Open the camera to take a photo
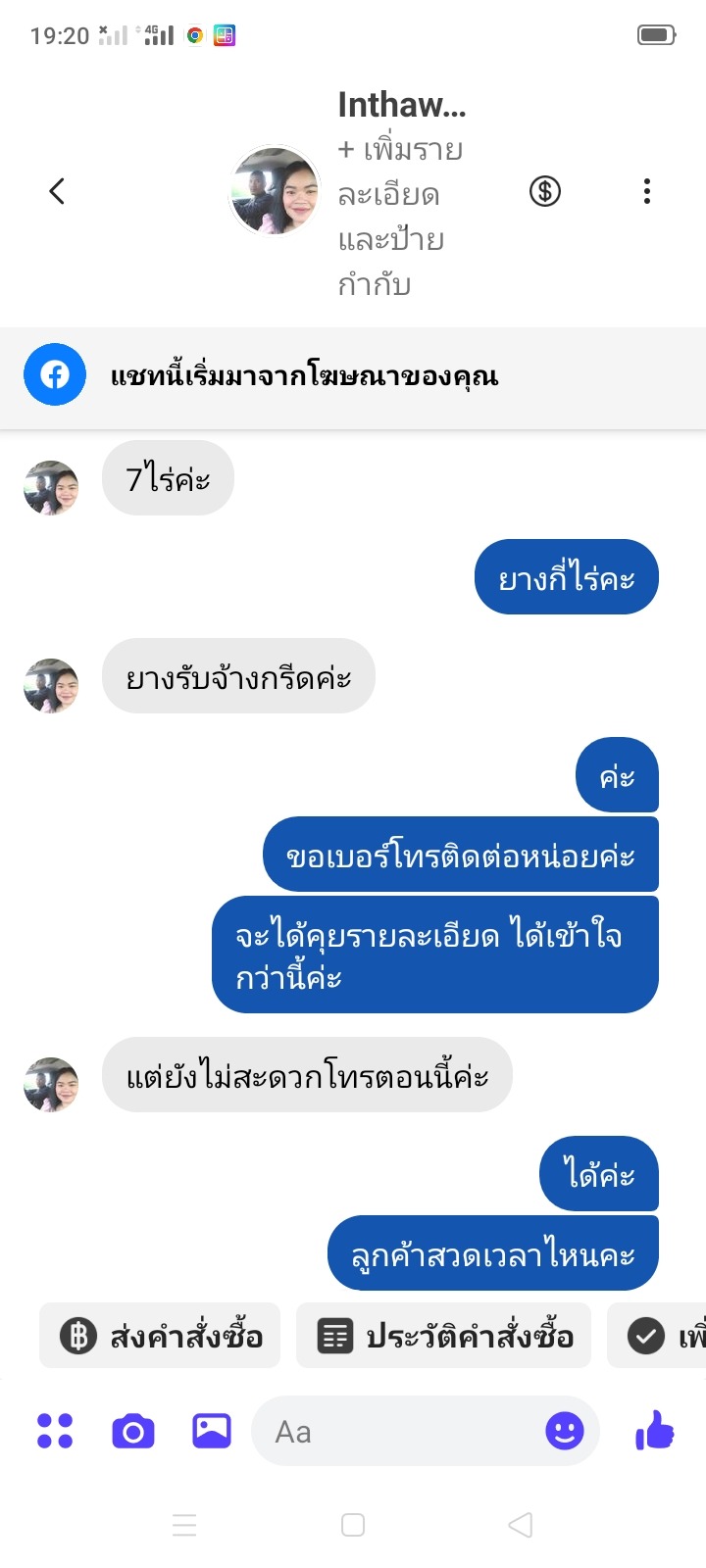The width and height of the screenshot is (706, 1568). pos(133,1431)
